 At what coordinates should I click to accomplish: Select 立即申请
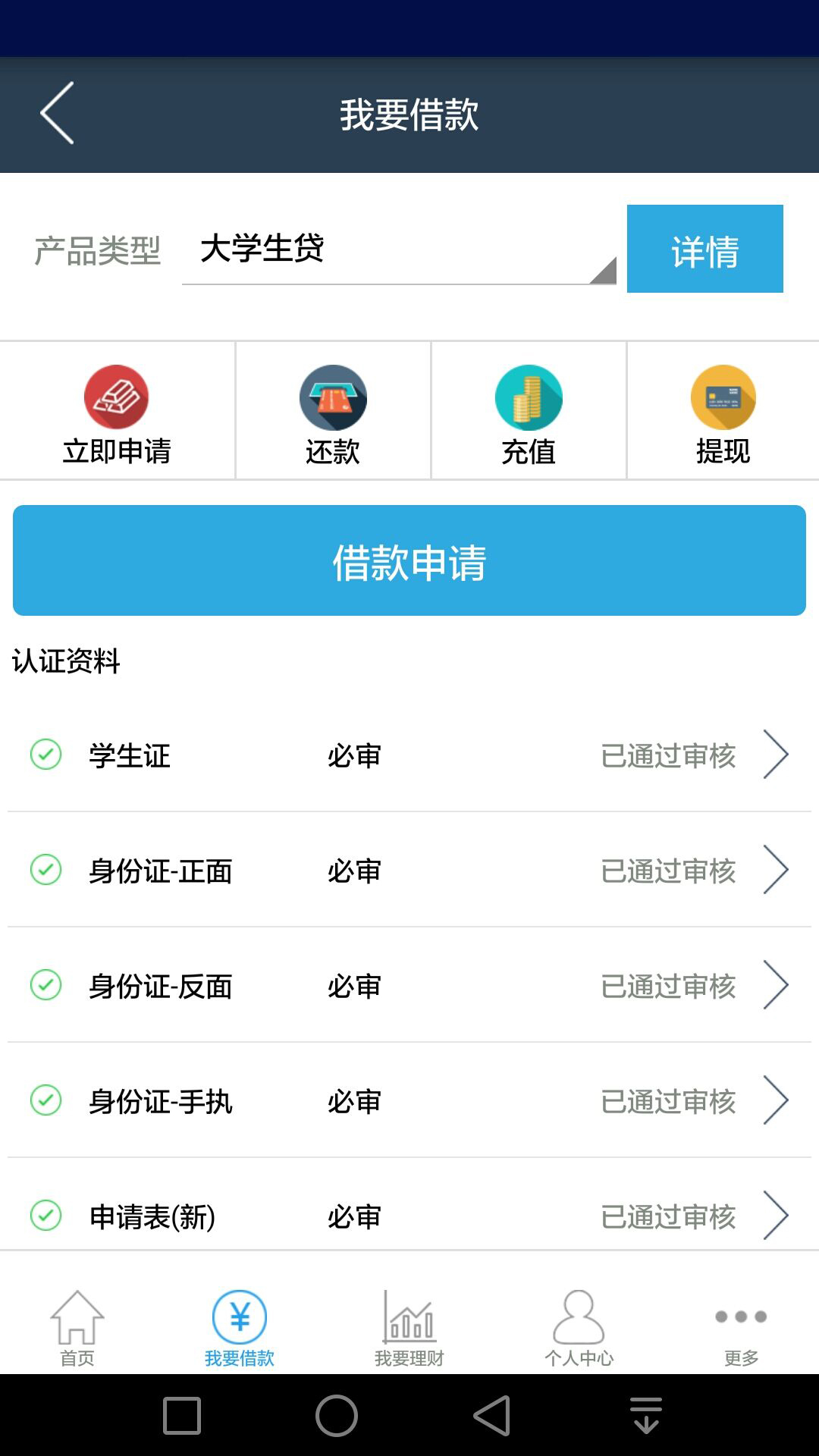[117, 412]
